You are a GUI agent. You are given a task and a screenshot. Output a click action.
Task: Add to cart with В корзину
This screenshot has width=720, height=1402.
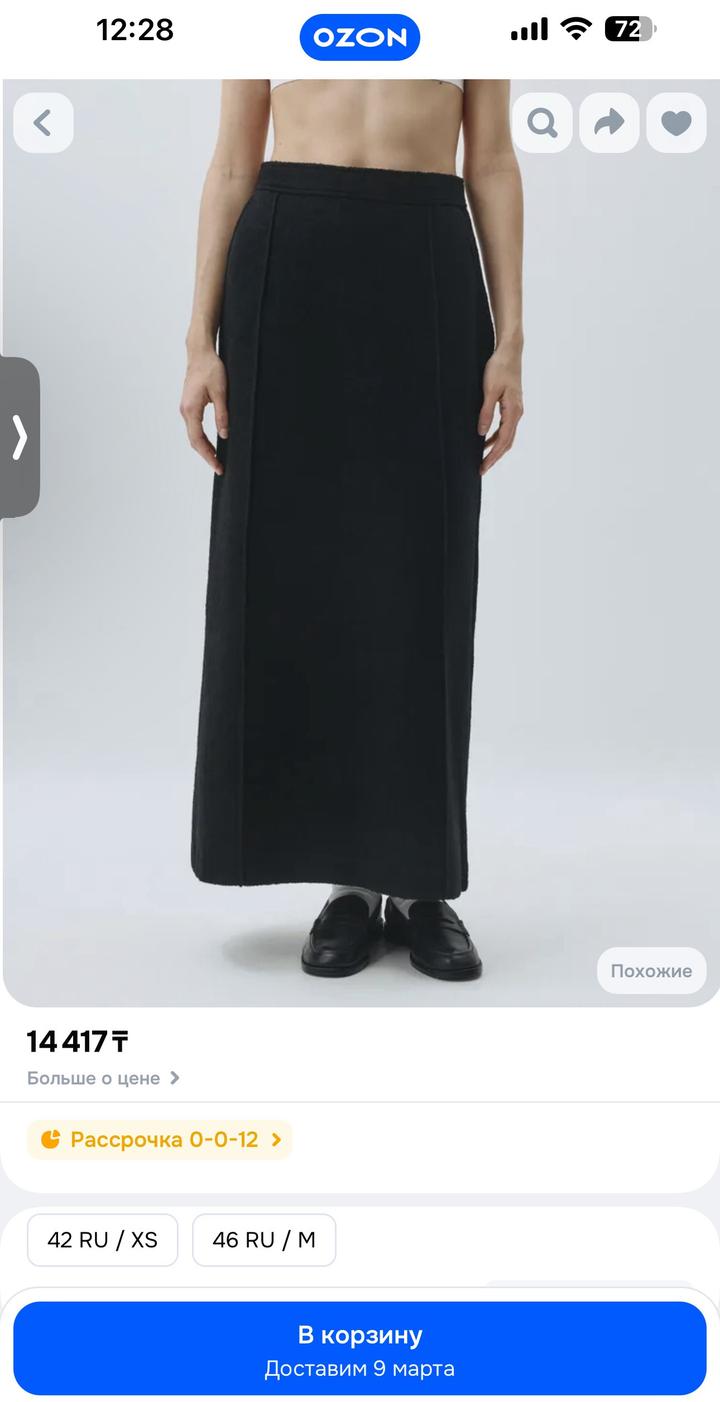(x=360, y=1349)
